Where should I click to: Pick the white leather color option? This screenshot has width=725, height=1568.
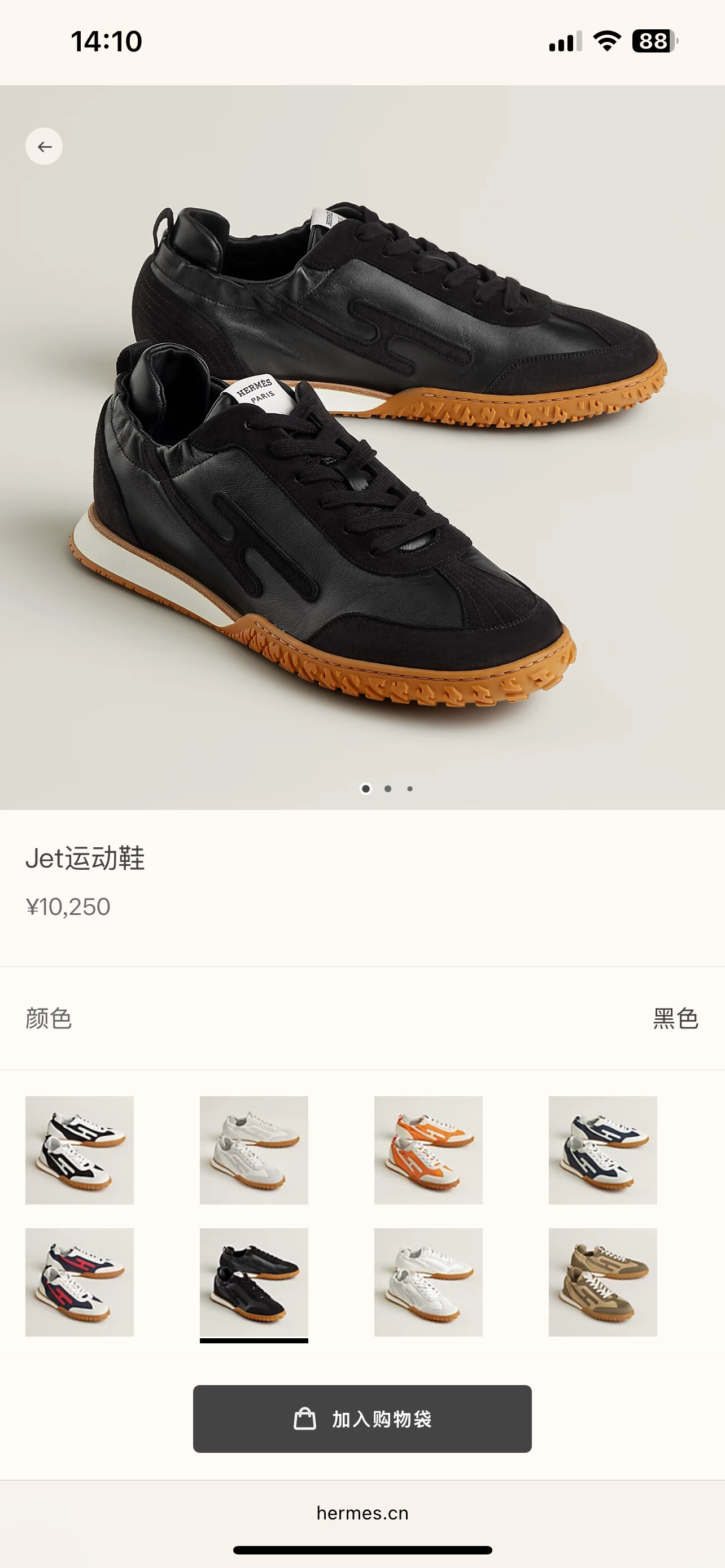click(428, 1282)
